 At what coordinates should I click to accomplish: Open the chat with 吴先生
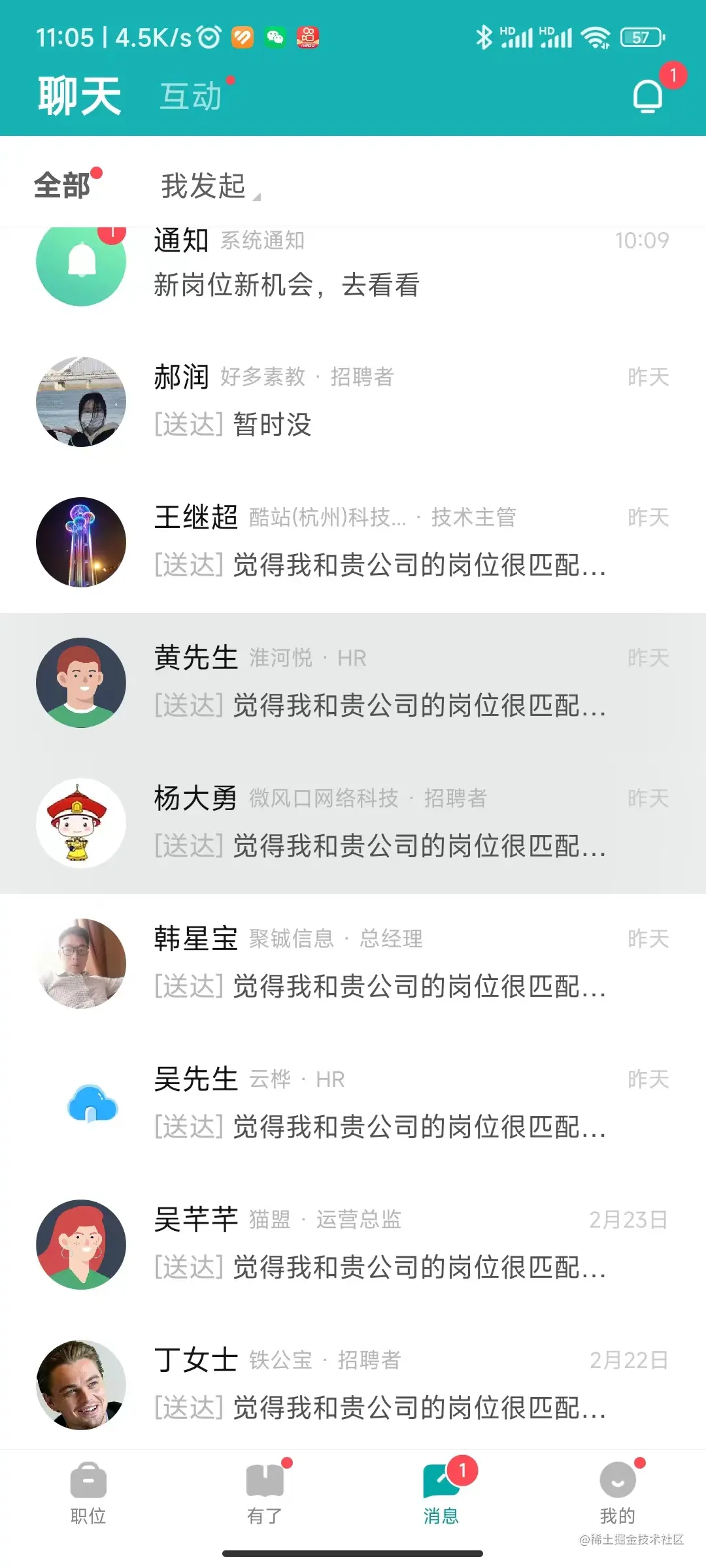tap(353, 1103)
